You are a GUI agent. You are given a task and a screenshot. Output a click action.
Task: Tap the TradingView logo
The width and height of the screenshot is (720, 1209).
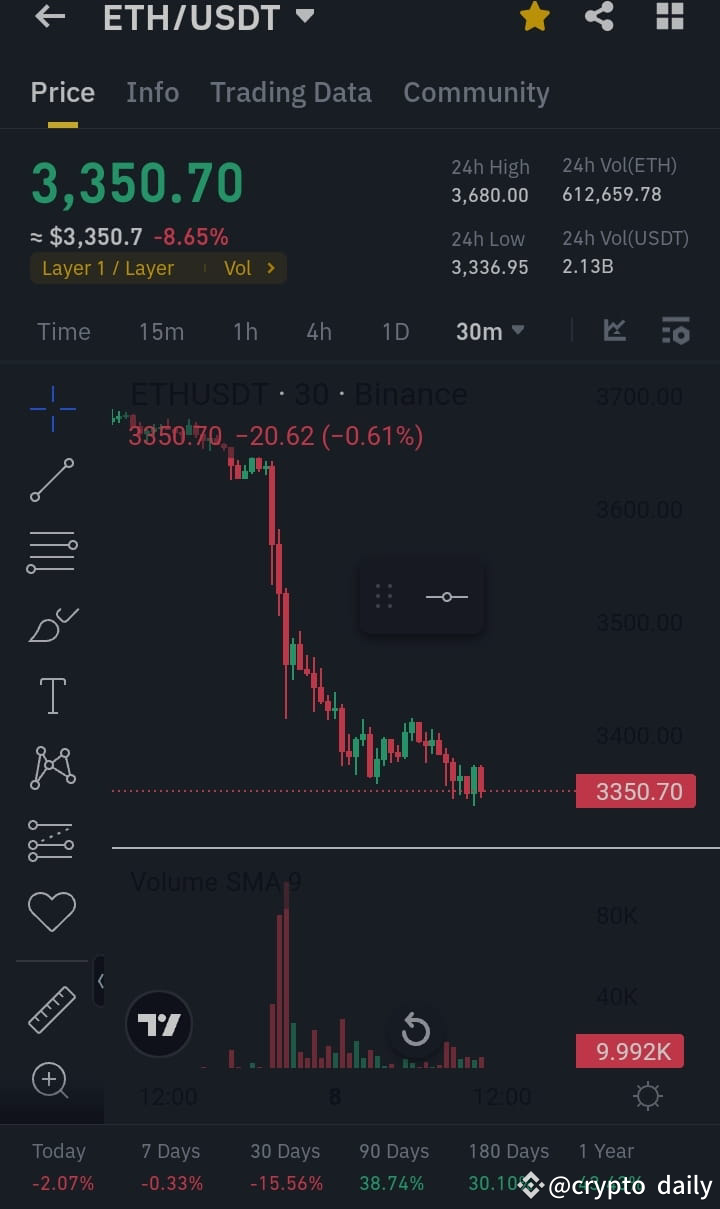(x=159, y=1024)
